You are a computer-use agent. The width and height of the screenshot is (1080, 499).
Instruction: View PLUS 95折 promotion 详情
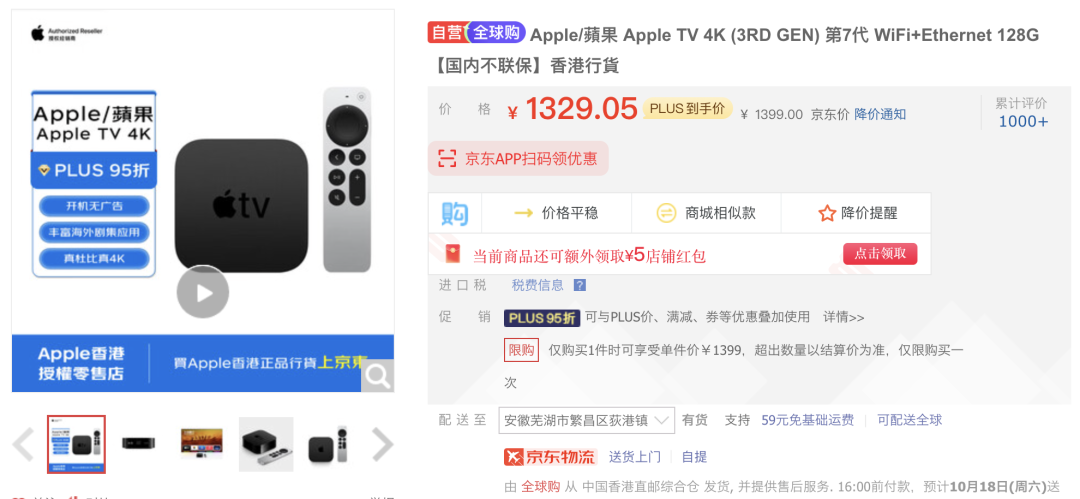pyautogui.click(x=843, y=317)
